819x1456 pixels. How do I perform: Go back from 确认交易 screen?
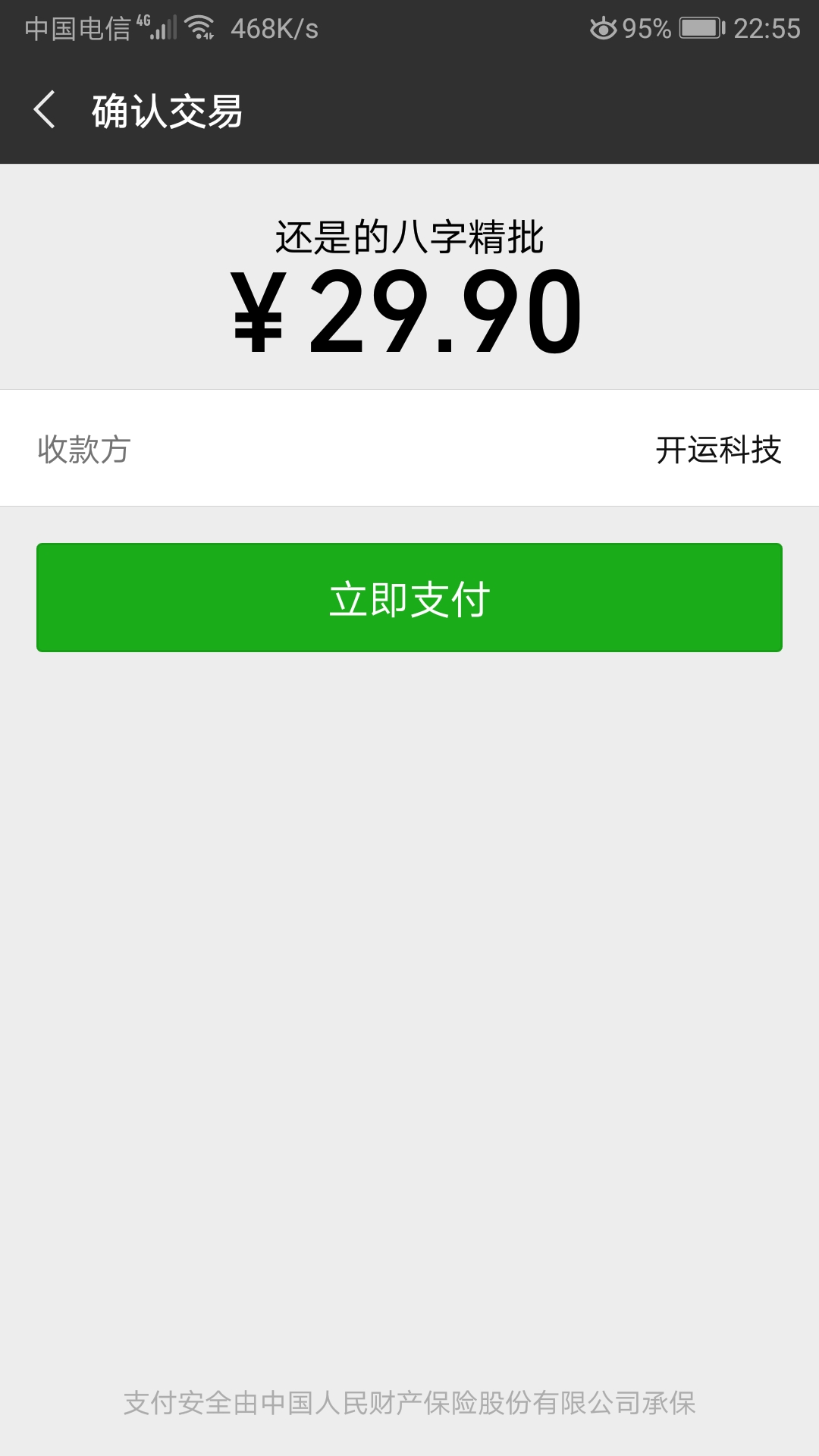coord(45,110)
